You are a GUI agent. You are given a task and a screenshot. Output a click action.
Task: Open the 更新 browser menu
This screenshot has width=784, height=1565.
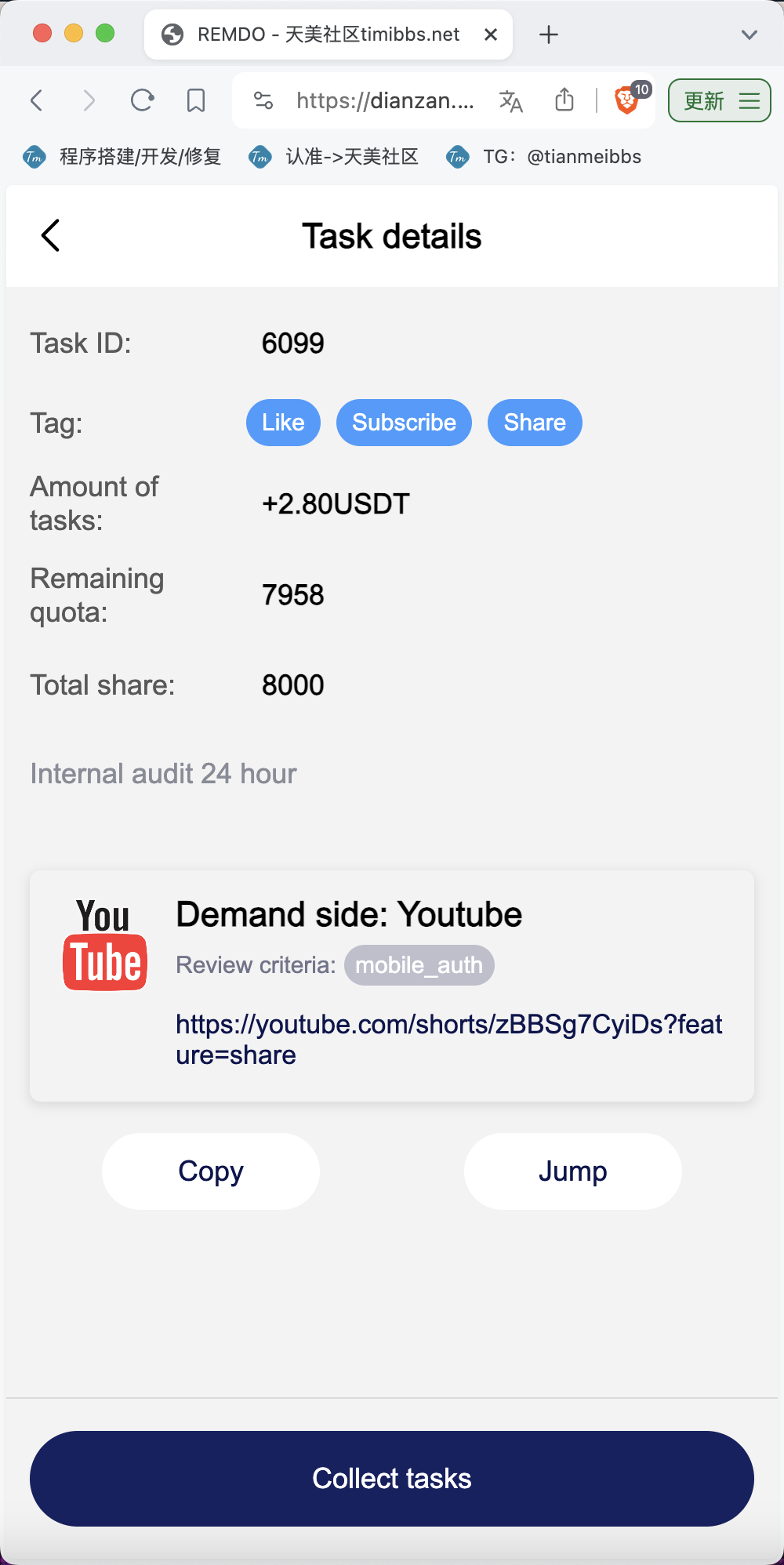click(x=720, y=100)
